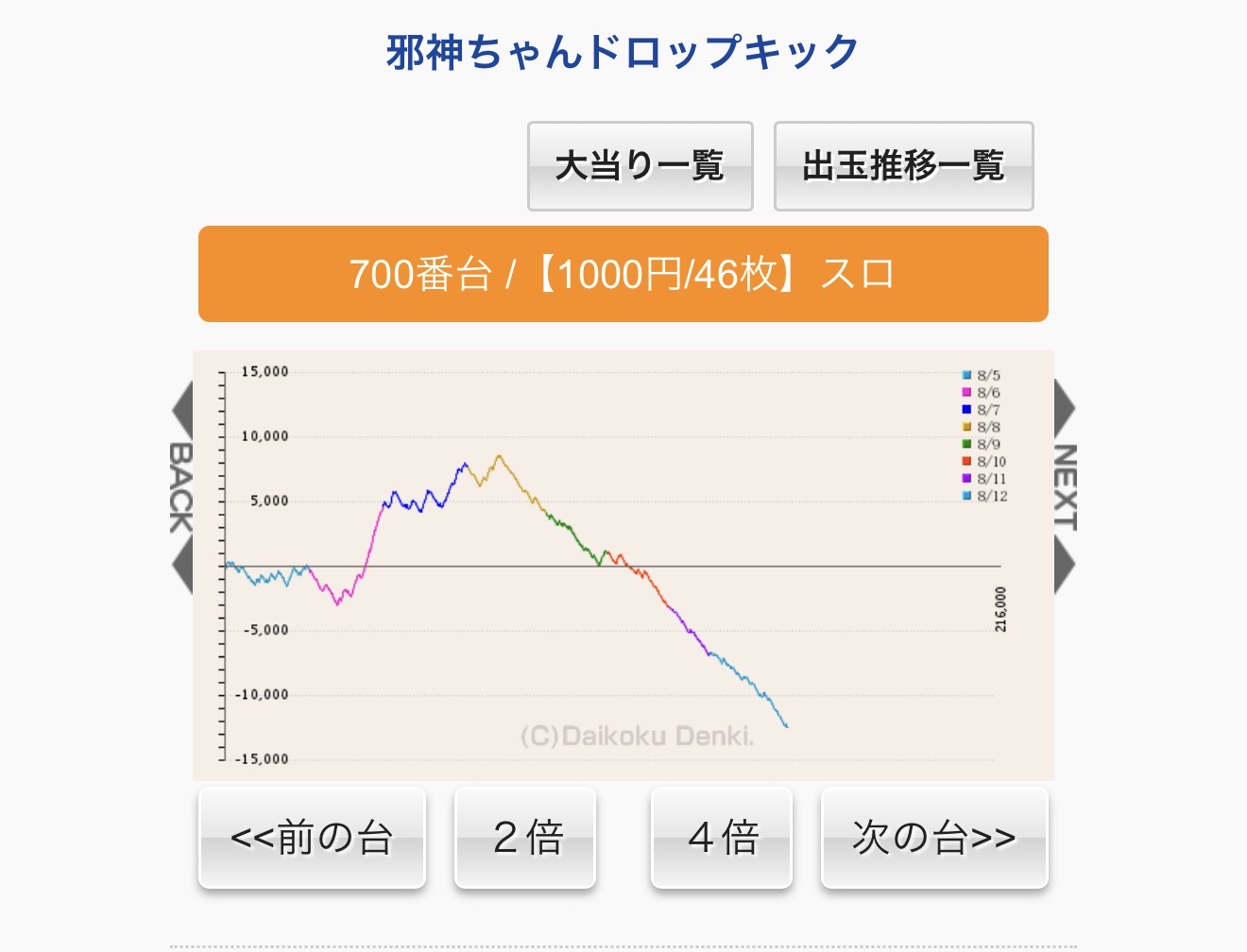Zoom the graph with the 2倍 button
Screen dimensions: 1247x952
[x=525, y=838]
